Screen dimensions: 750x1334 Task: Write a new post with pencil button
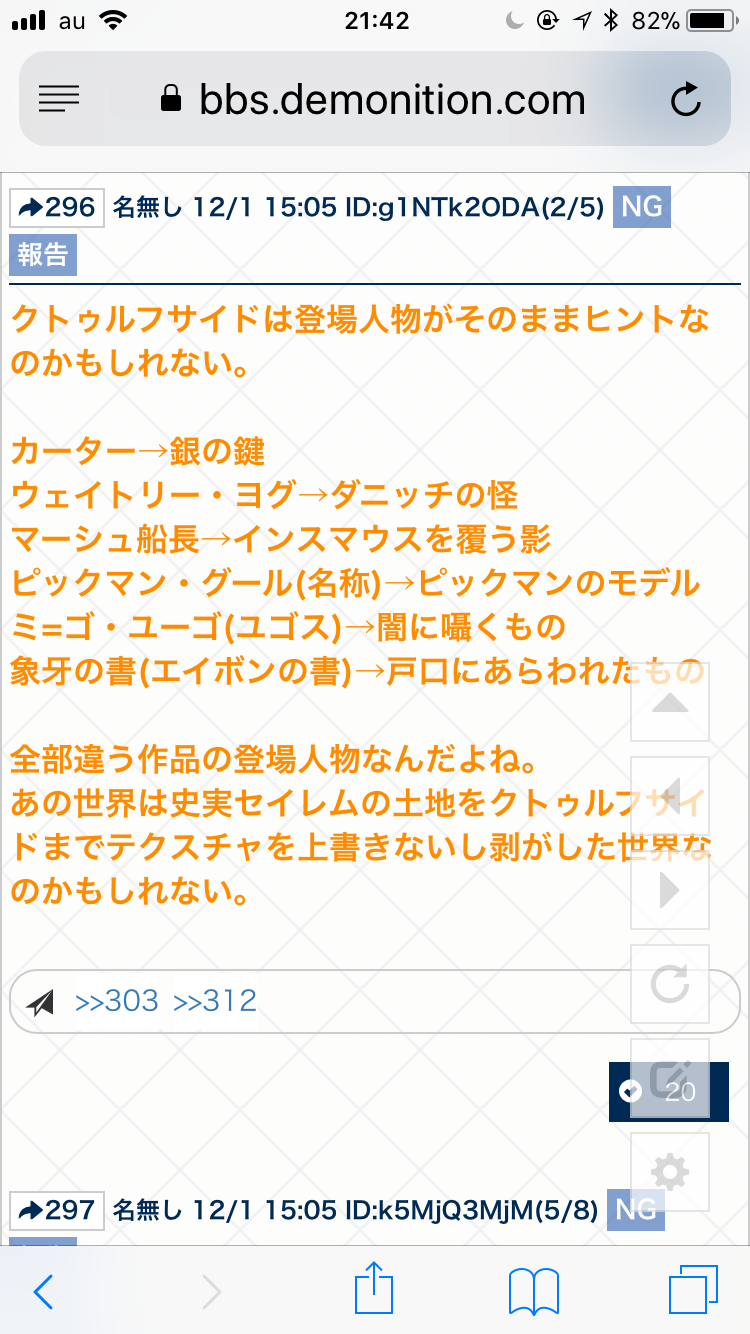[670, 1078]
